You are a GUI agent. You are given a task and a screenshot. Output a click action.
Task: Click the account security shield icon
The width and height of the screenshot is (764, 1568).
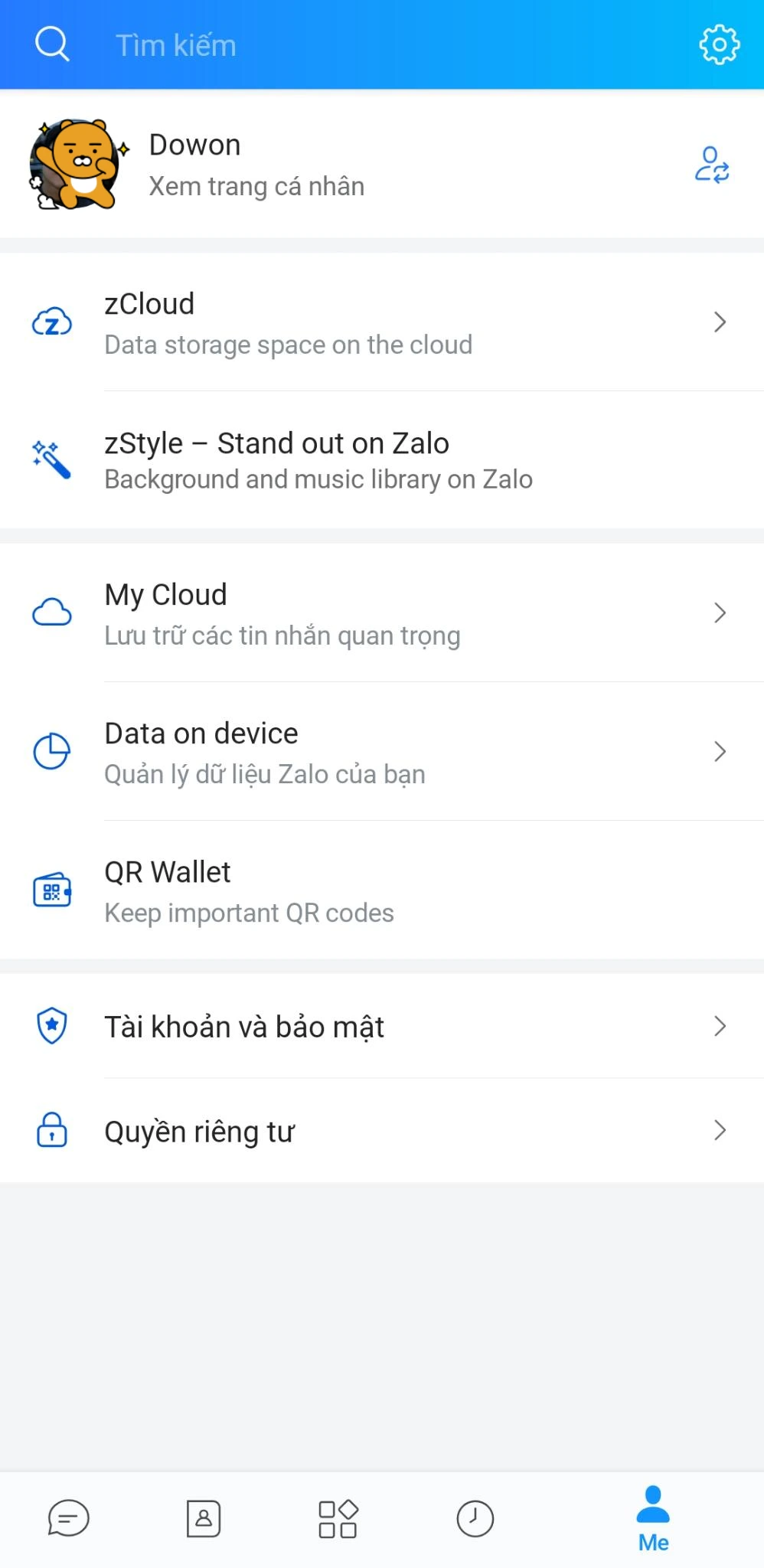pos(51,1026)
